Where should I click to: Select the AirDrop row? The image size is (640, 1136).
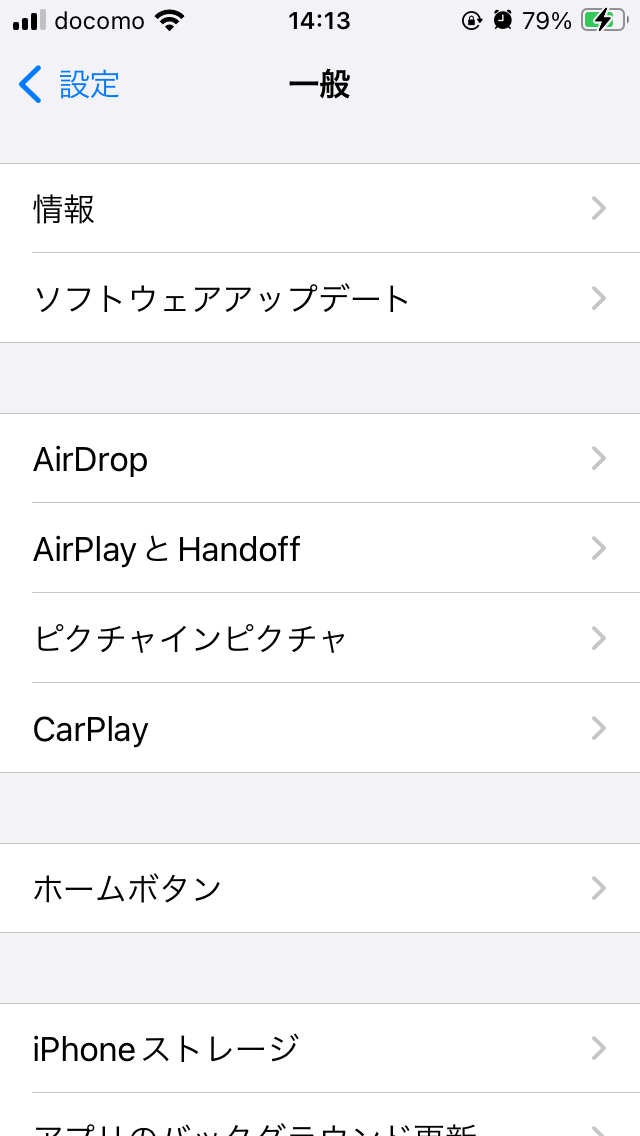pyautogui.click(x=320, y=459)
